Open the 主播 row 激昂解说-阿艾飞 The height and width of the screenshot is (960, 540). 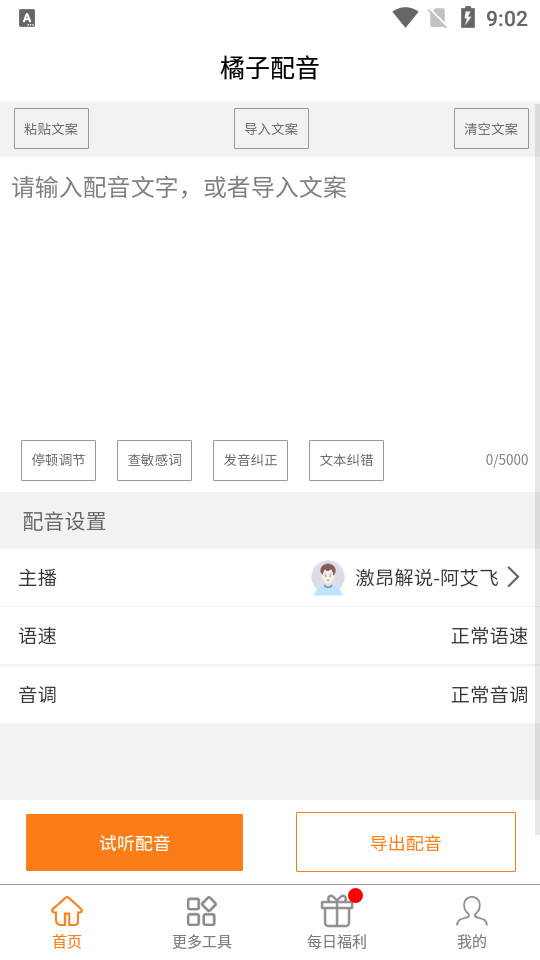tap(268, 577)
